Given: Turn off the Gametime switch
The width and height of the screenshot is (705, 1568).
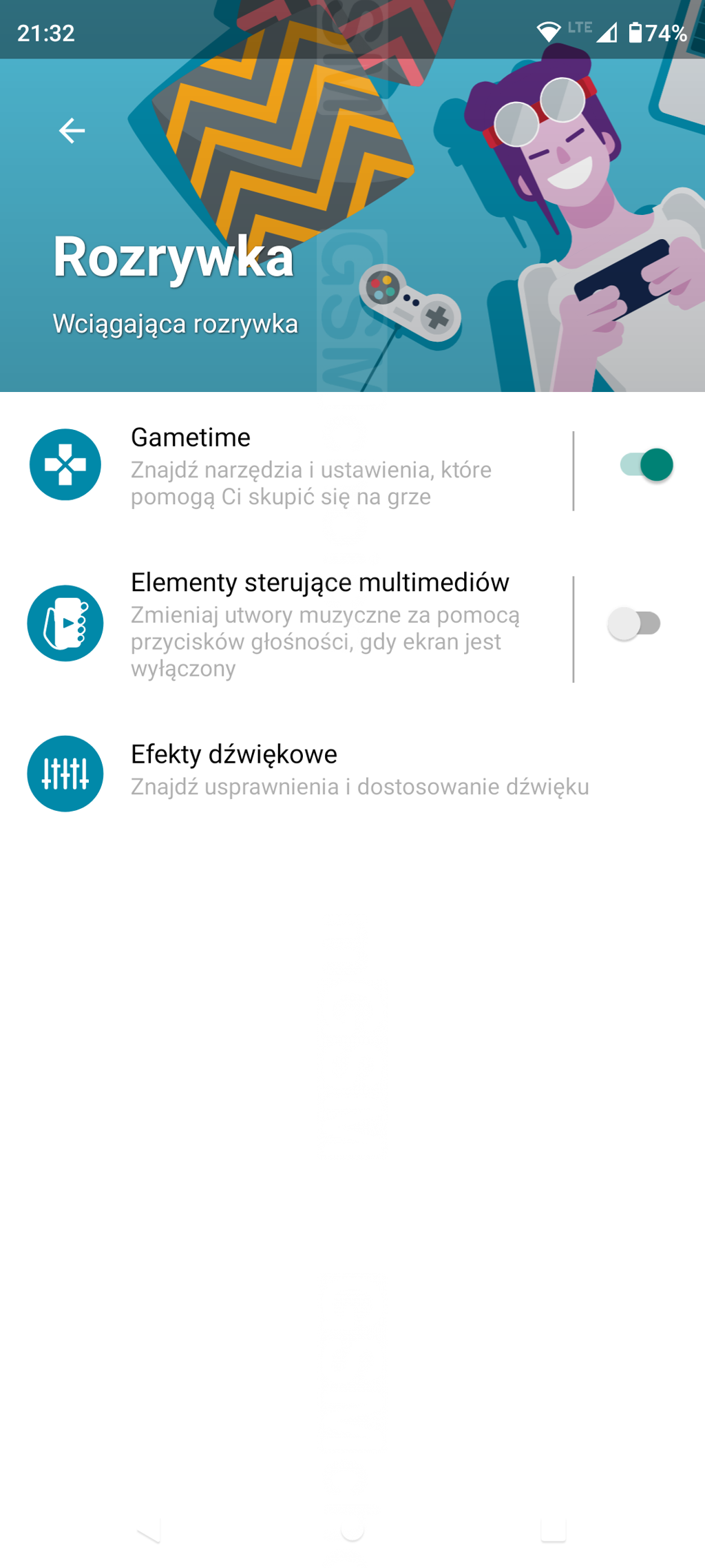Looking at the screenshot, I should (646, 465).
